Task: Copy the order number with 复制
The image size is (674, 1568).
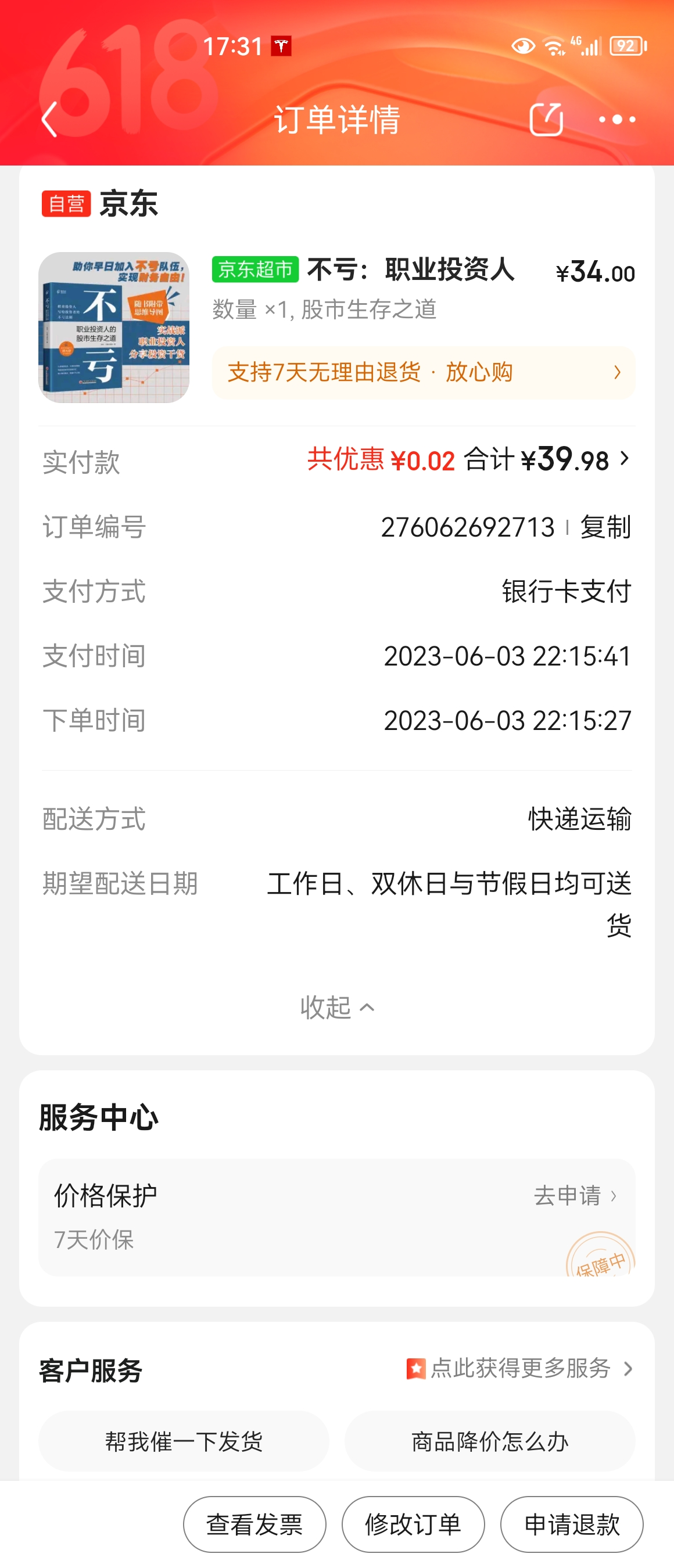Action: [605, 527]
